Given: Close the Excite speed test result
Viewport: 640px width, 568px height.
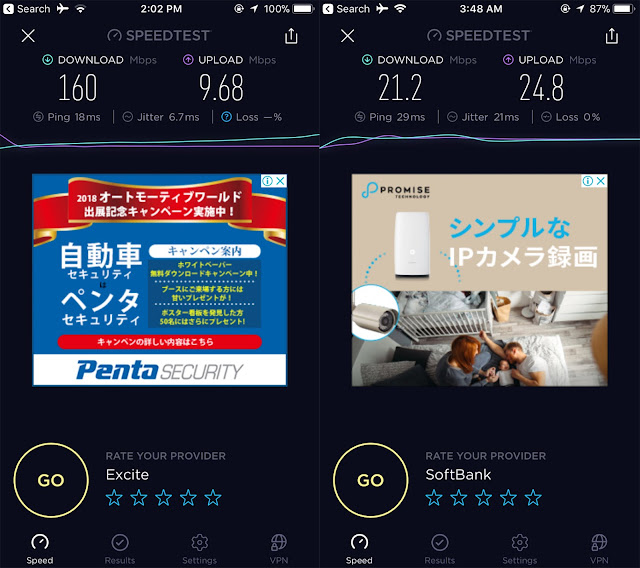Looking at the screenshot, I should tap(28, 36).
